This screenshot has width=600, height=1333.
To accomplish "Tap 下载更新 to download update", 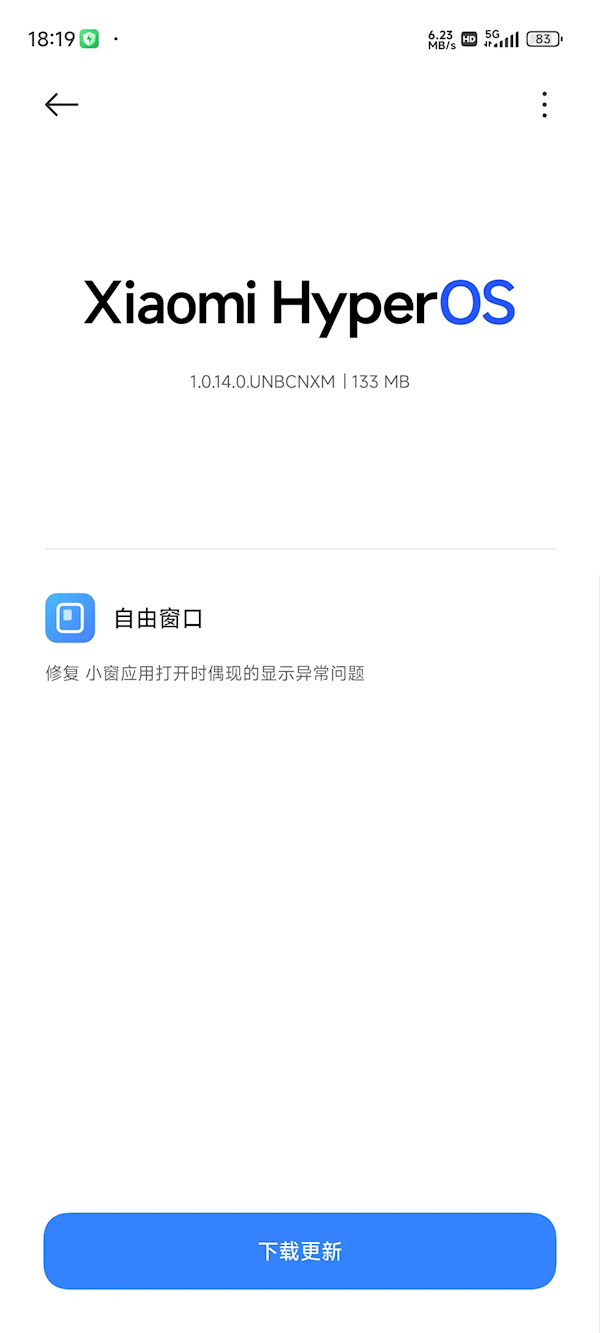I will point(300,1251).
